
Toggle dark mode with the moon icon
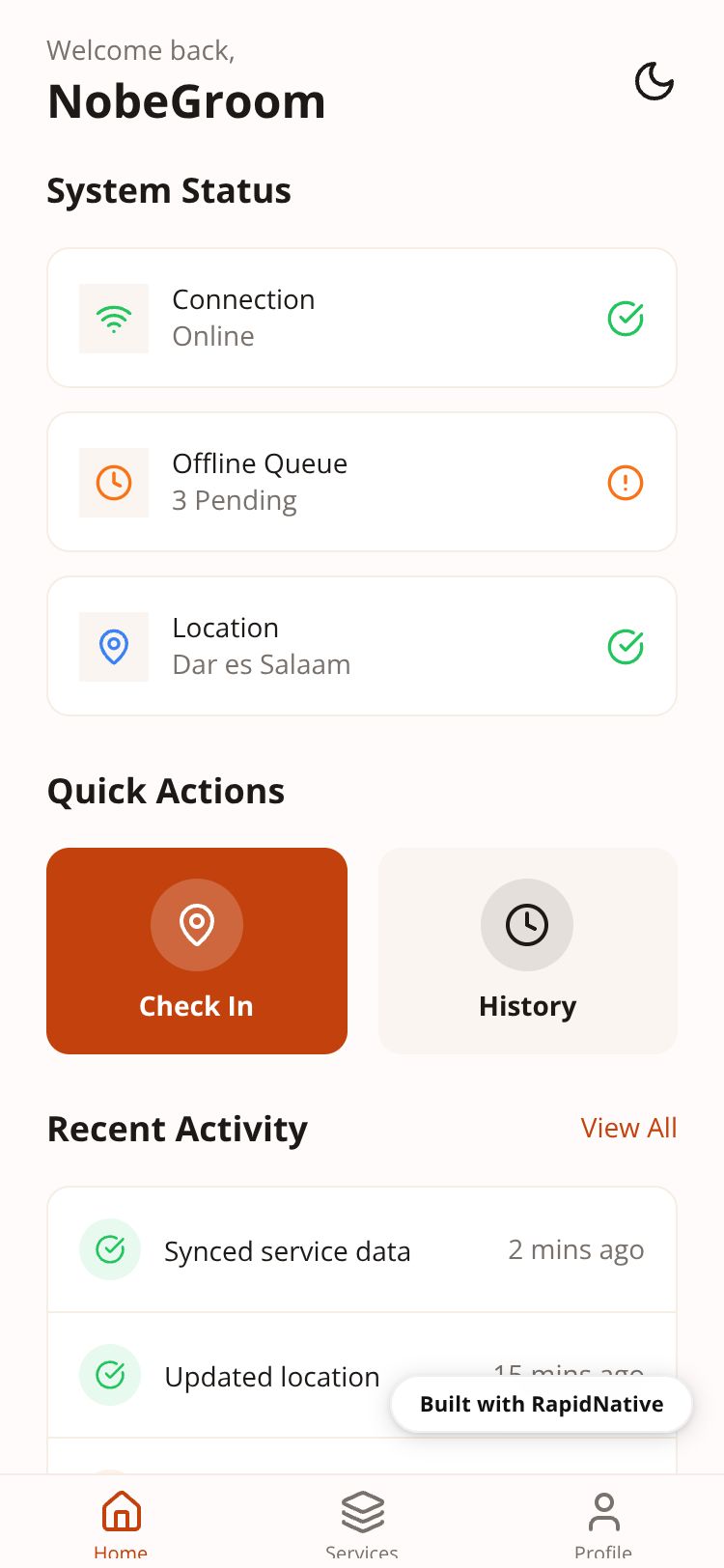(654, 82)
